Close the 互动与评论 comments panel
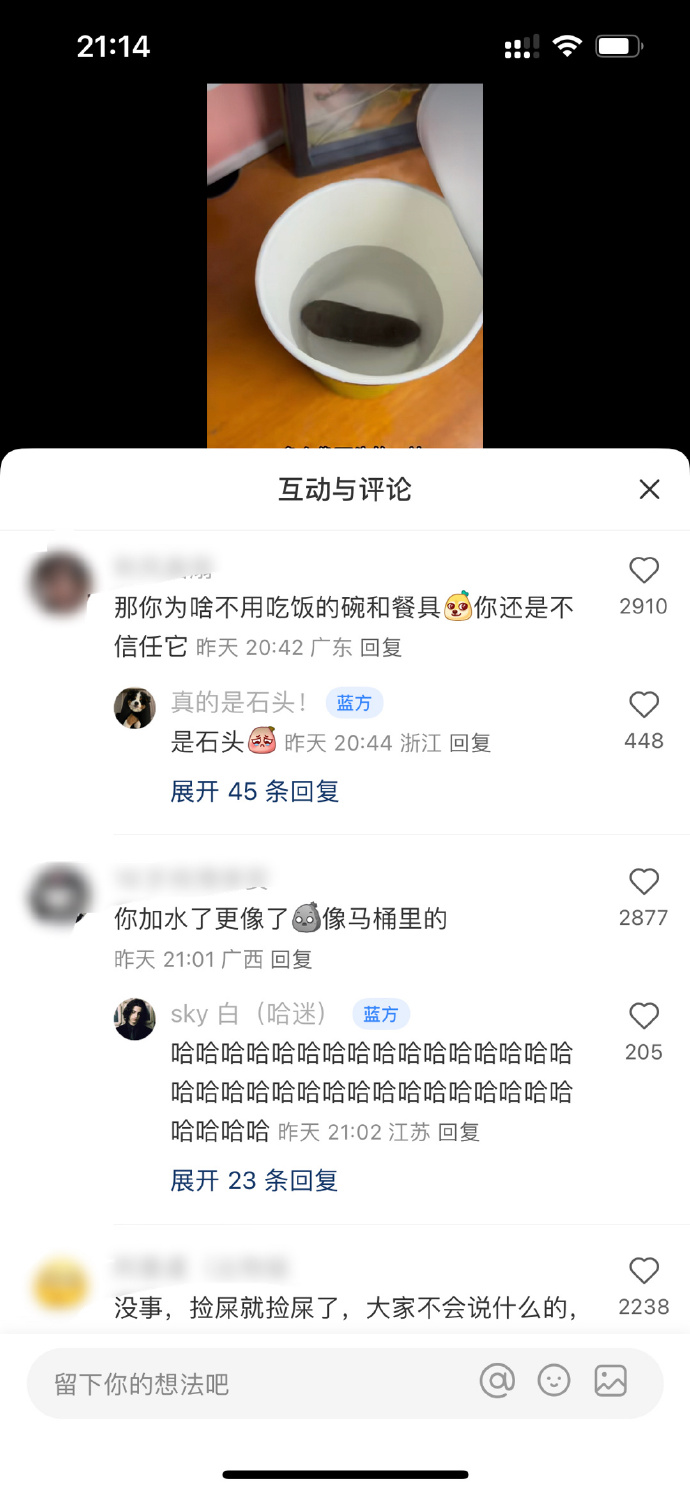 tap(649, 489)
